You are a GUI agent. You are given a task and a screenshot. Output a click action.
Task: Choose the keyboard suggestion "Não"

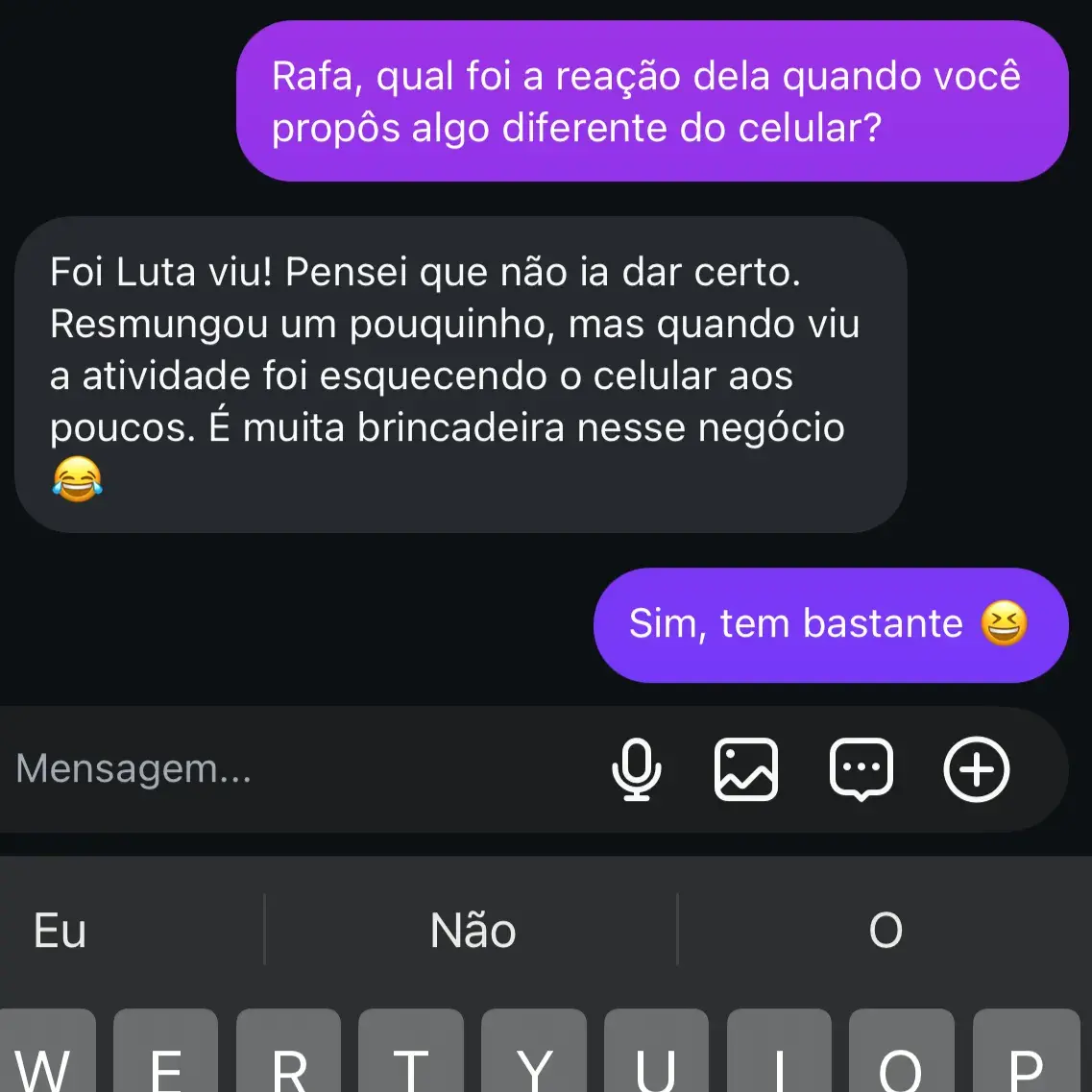(x=473, y=930)
